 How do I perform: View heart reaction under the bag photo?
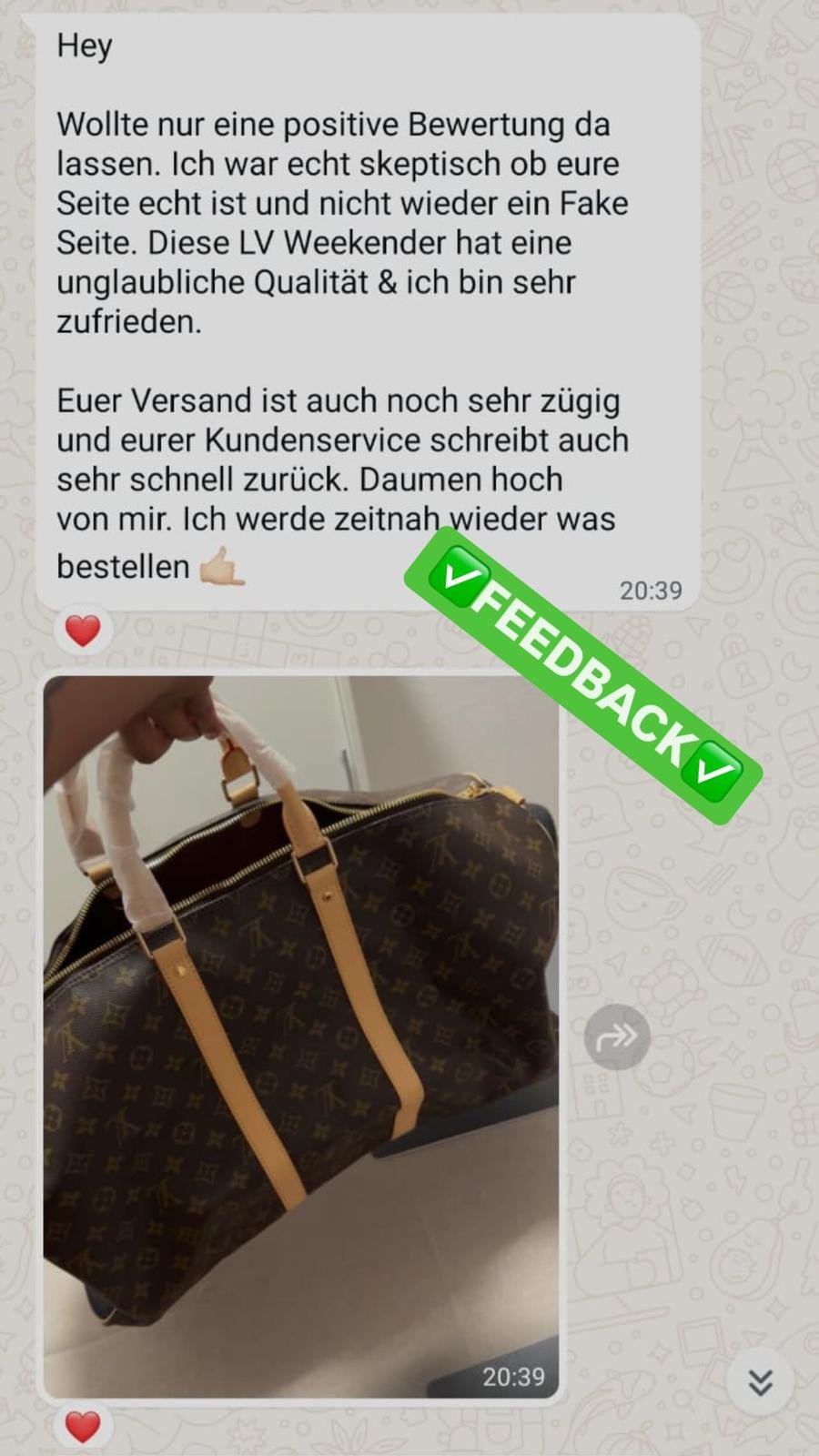pyautogui.click(x=83, y=1426)
